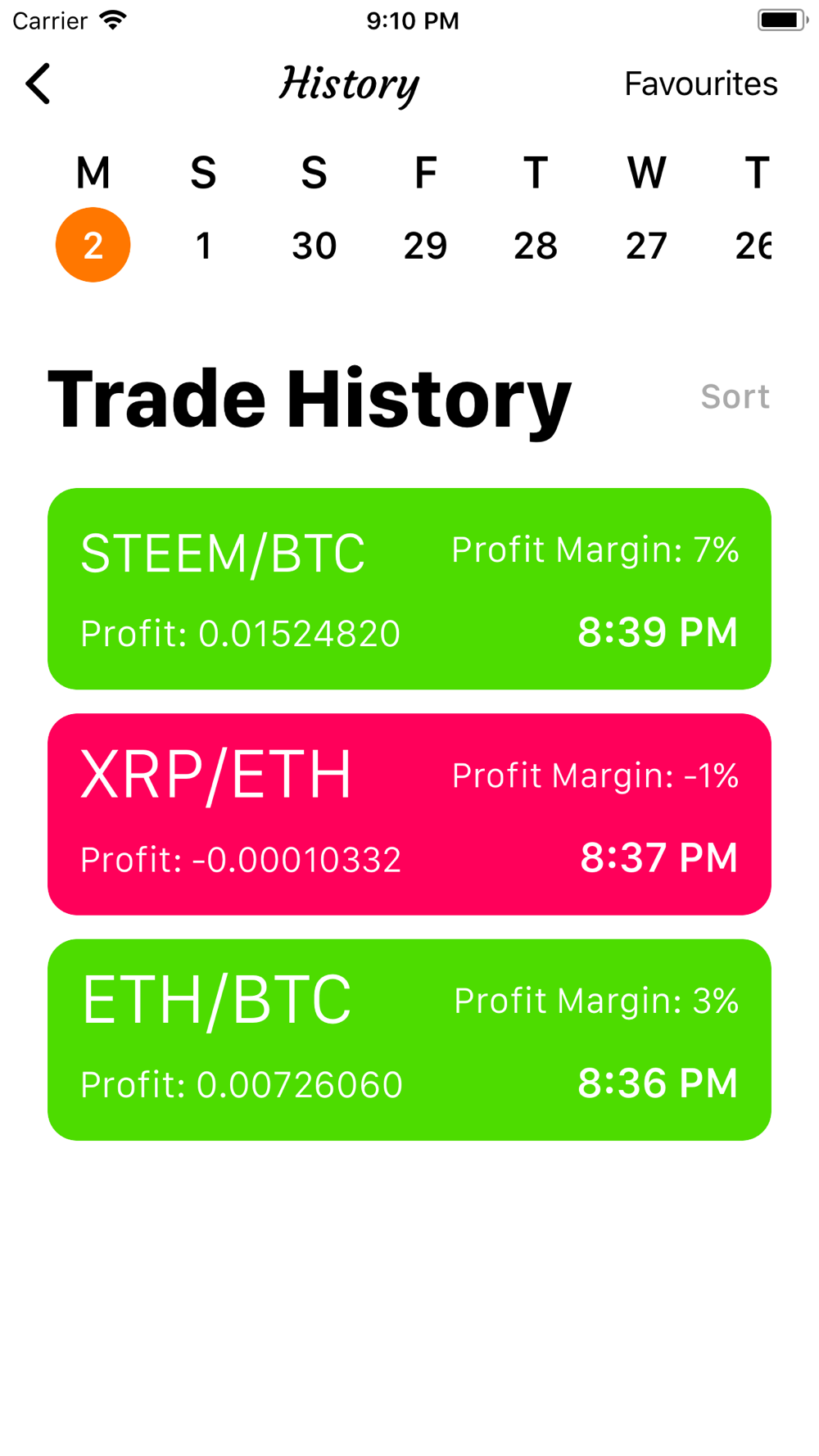This screenshot has width=819, height=1456.
Task: Select Friday the 29th
Action: [x=425, y=245]
